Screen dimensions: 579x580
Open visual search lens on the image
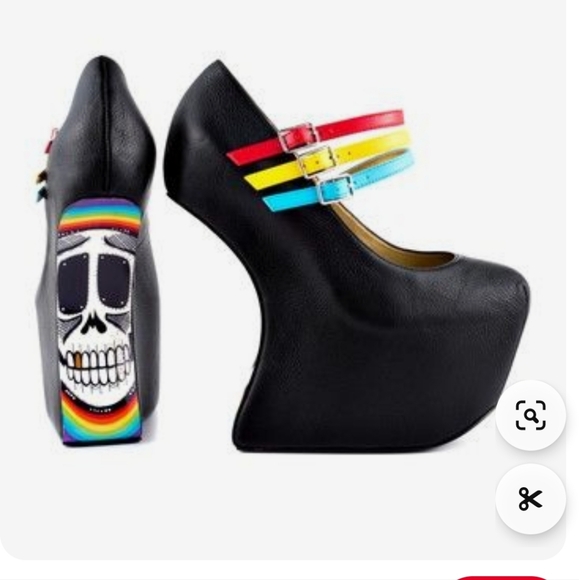pos(531,415)
